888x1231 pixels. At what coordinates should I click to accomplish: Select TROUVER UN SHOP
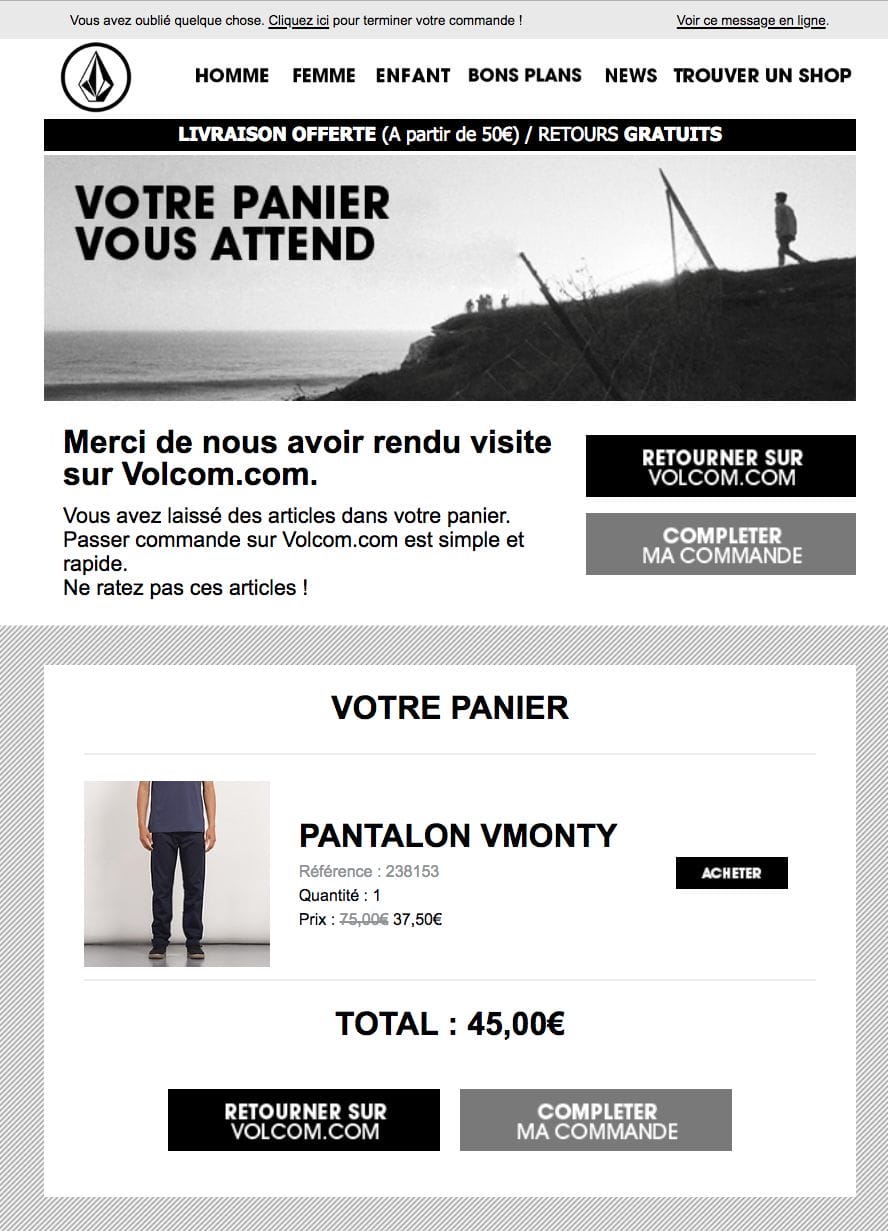[763, 75]
